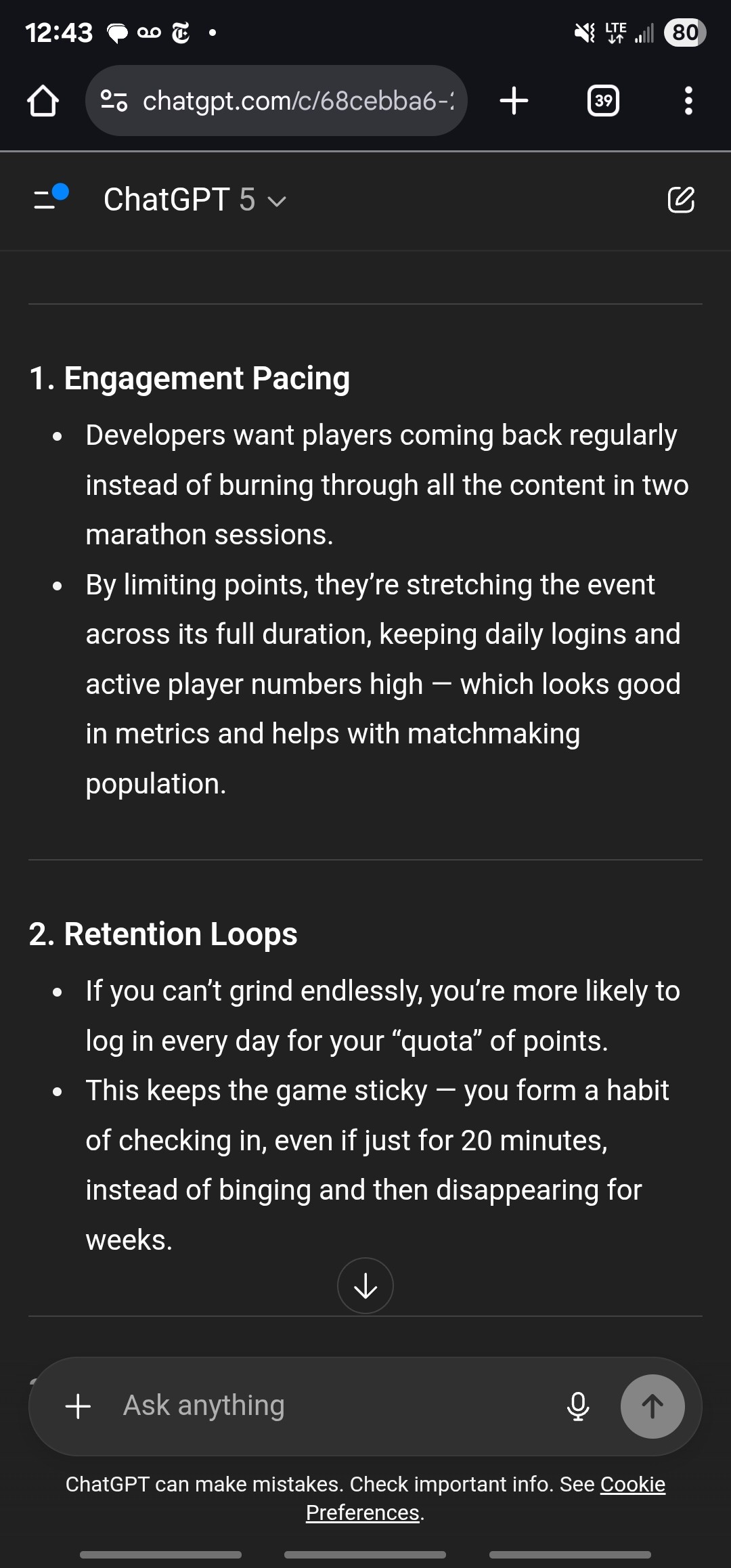The height and width of the screenshot is (1568, 731).
Task: Open a new browser tab
Action: pos(514,101)
